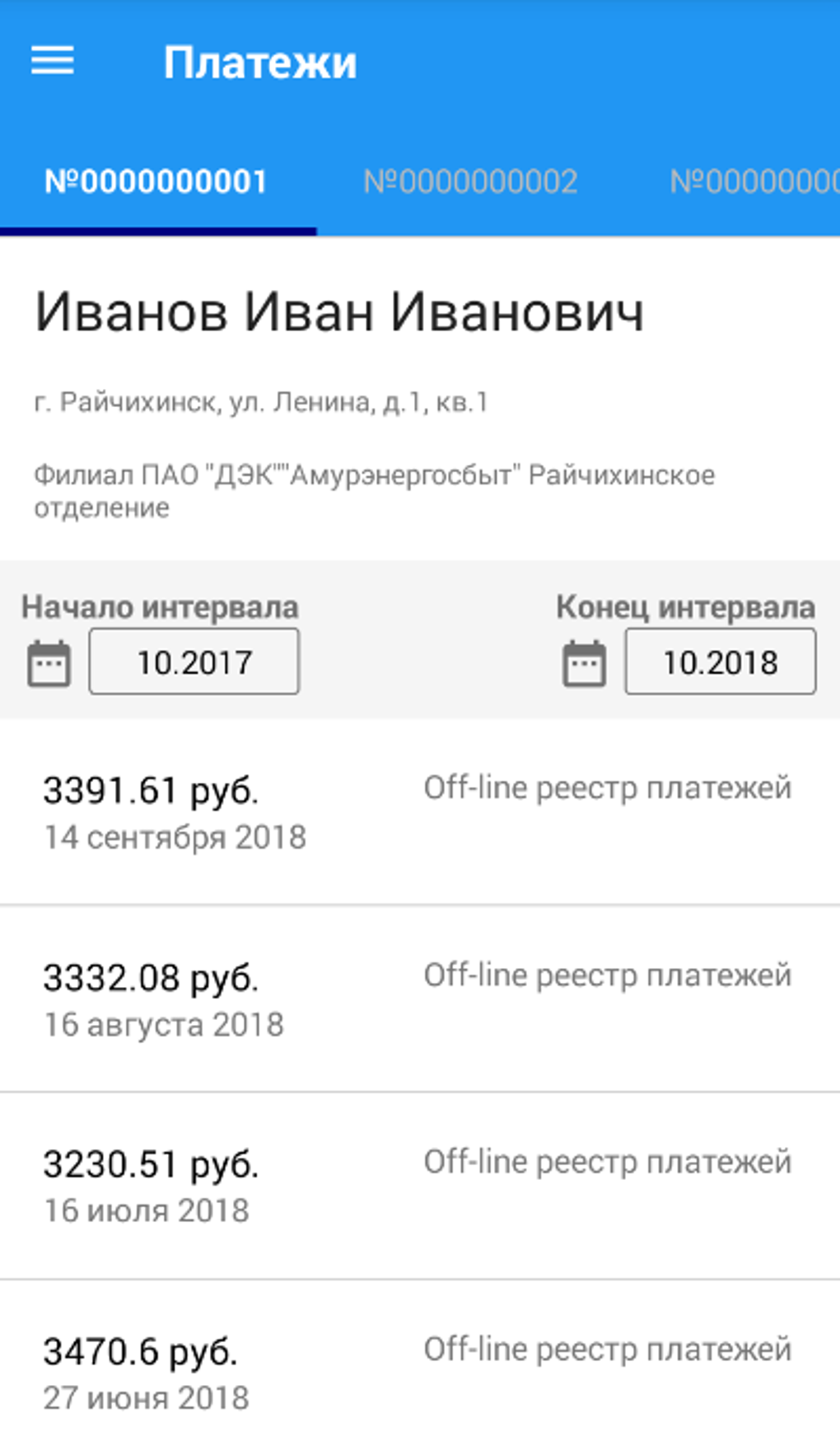840x1432 pixels.
Task: Open the 3391.61 руб. payment from 14 сентября
Action: [x=420, y=812]
